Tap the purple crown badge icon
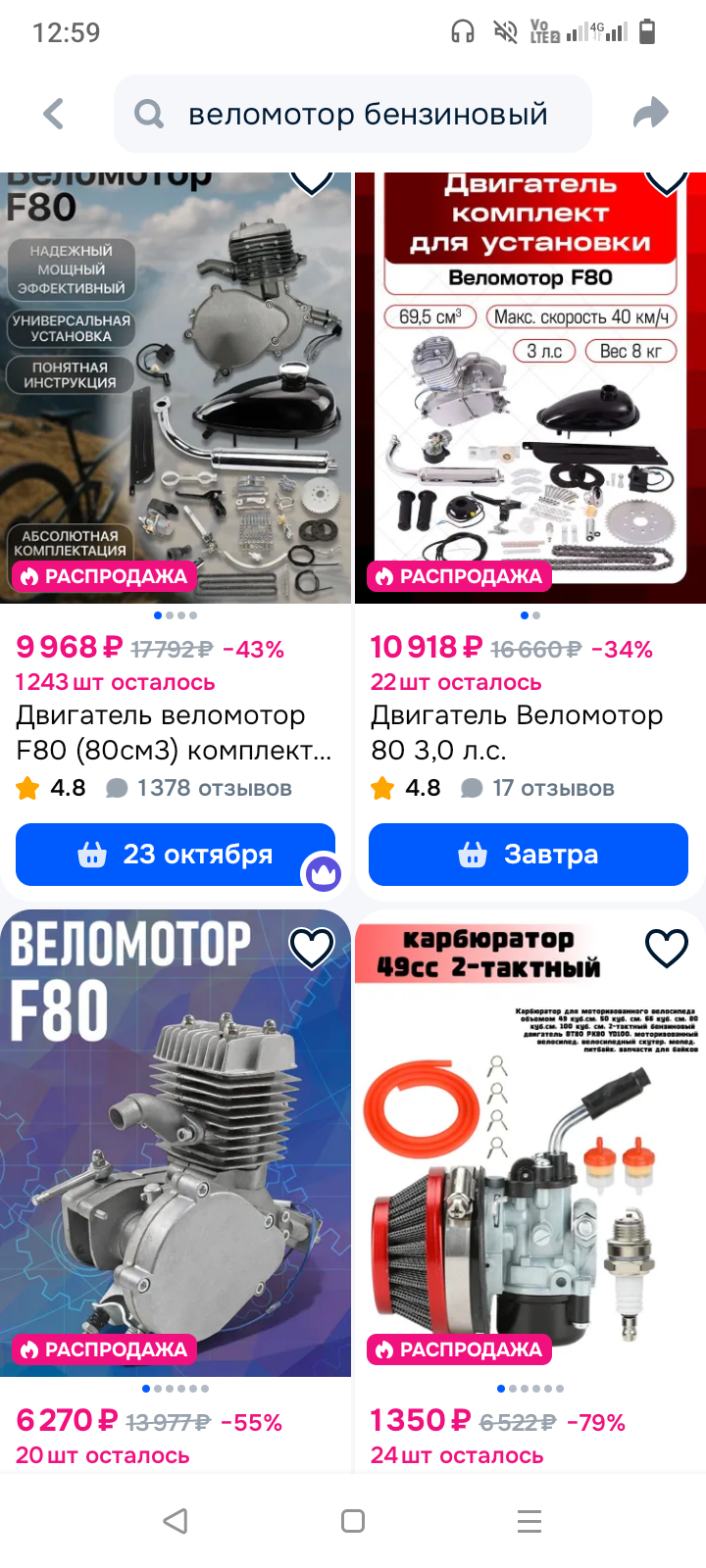 click(x=323, y=872)
